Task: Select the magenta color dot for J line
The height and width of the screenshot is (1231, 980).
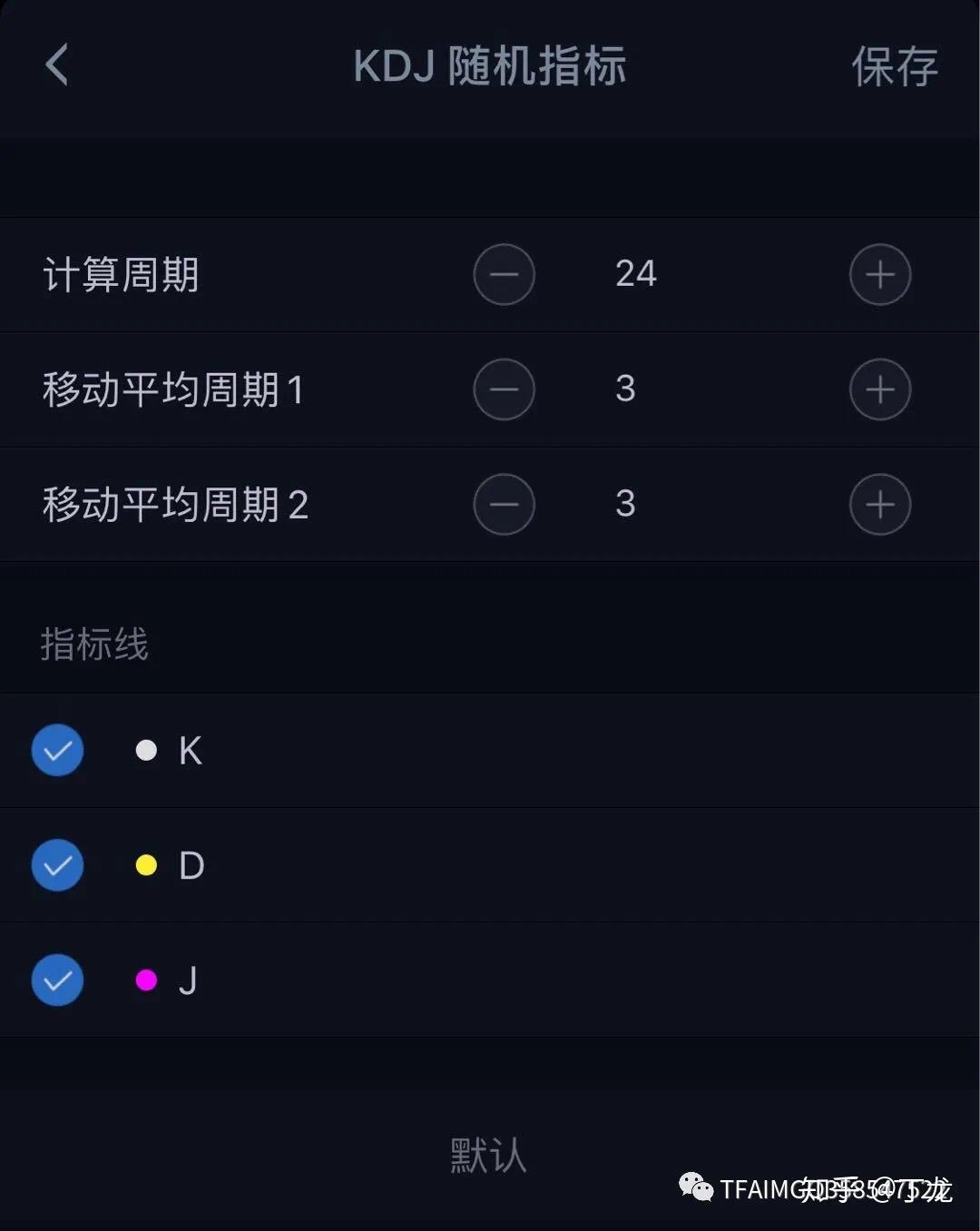Action: pyautogui.click(x=145, y=980)
